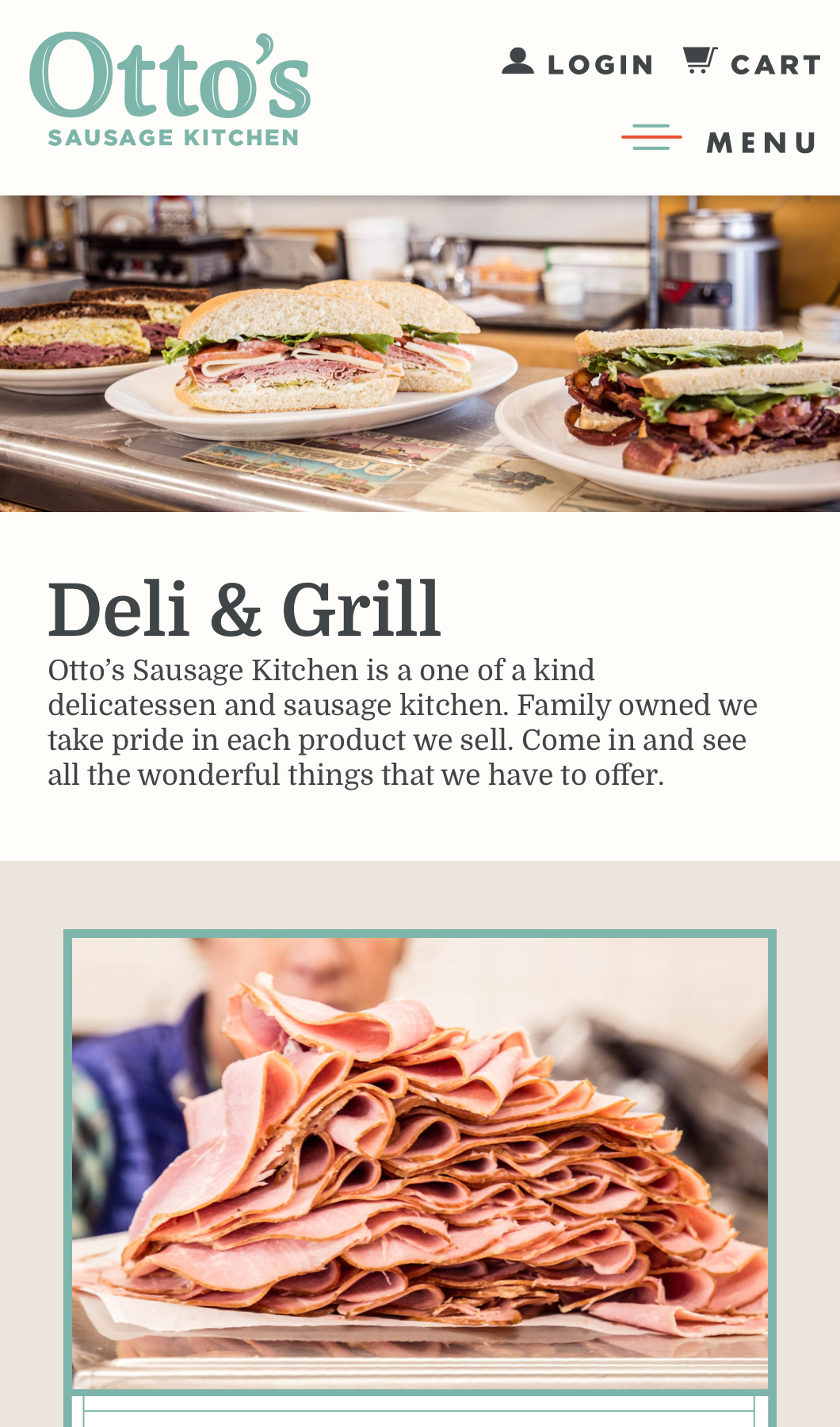Tap Otto's Sausage Kitchen logo to go home
The width and height of the screenshot is (840, 1427).
[170, 90]
